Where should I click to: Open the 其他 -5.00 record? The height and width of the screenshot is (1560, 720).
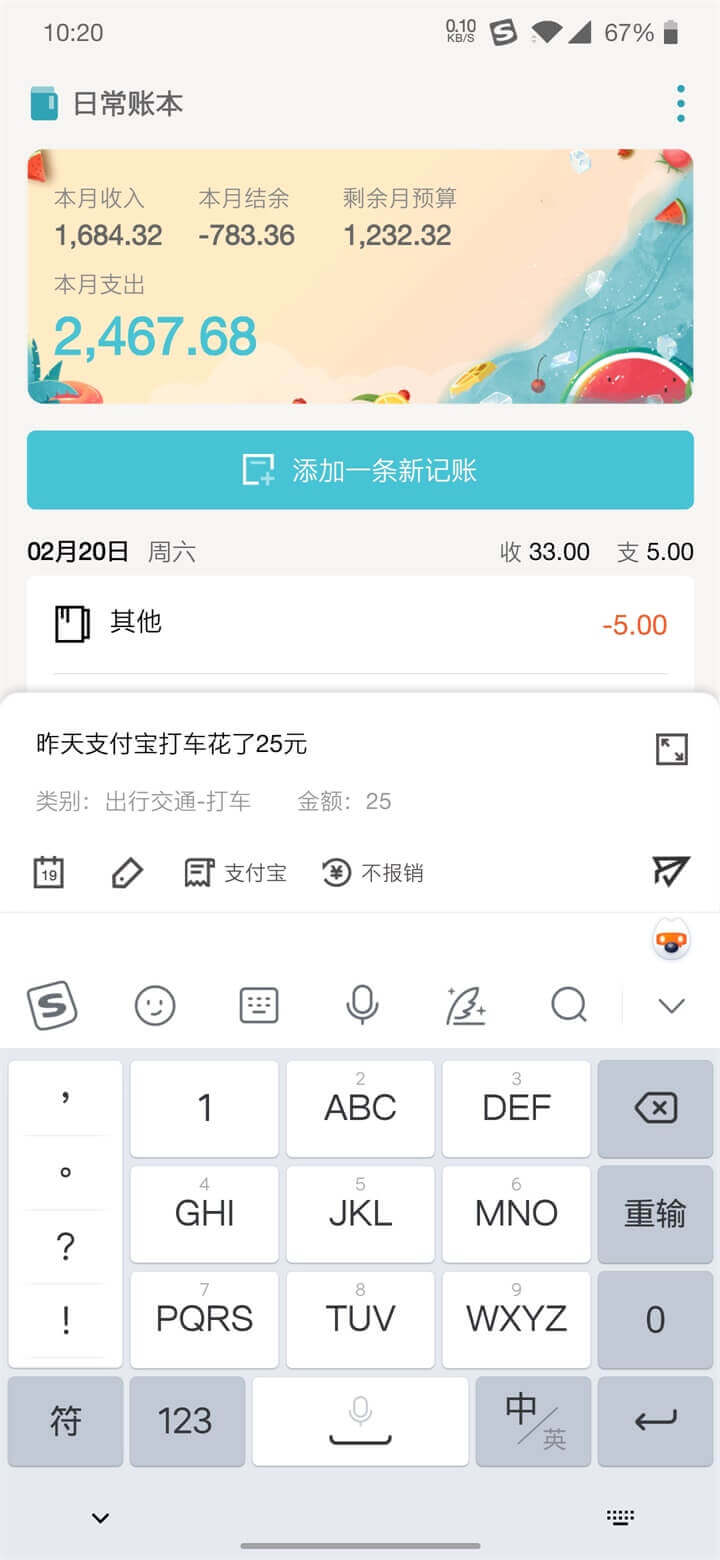(x=360, y=625)
